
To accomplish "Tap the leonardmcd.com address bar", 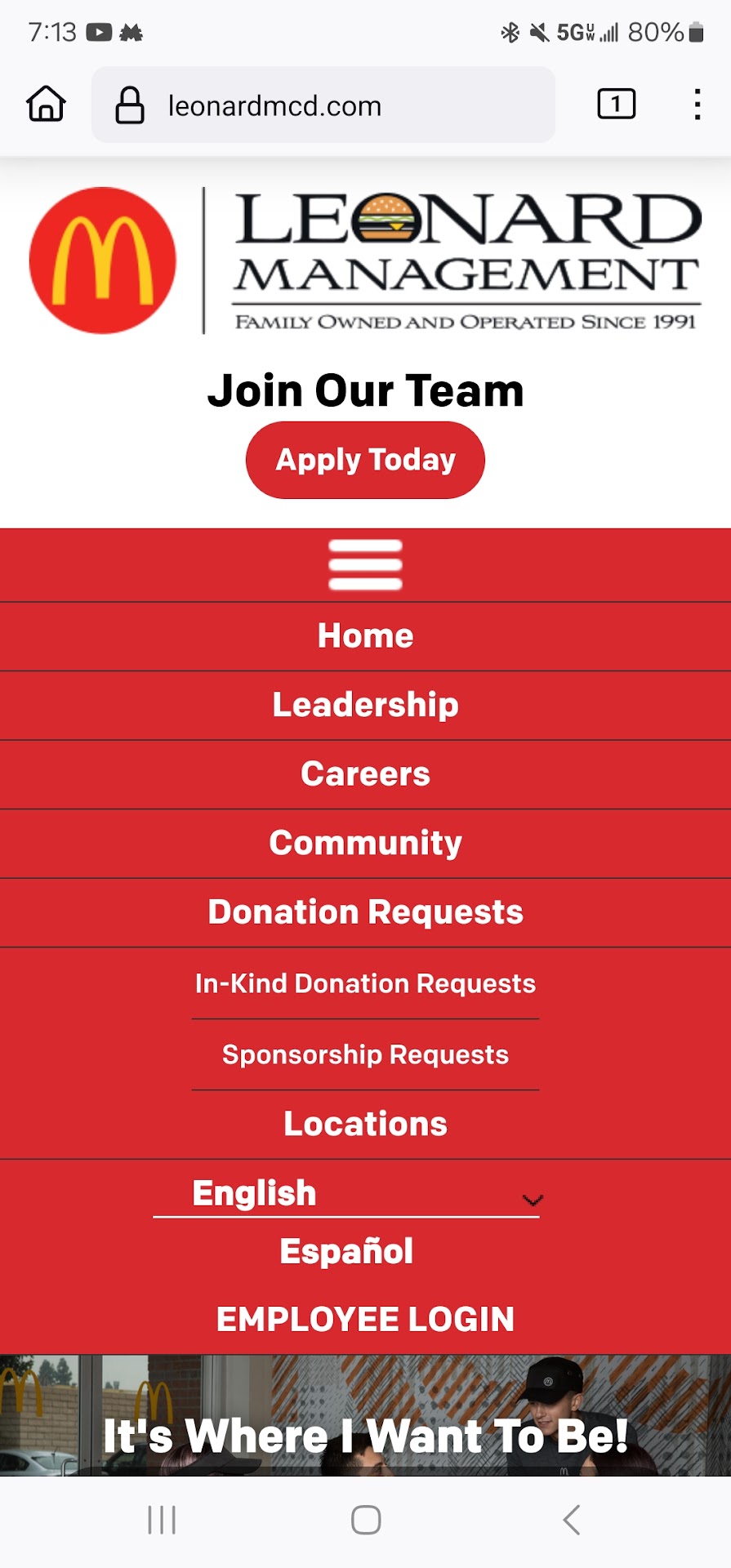I will tap(323, 105).
